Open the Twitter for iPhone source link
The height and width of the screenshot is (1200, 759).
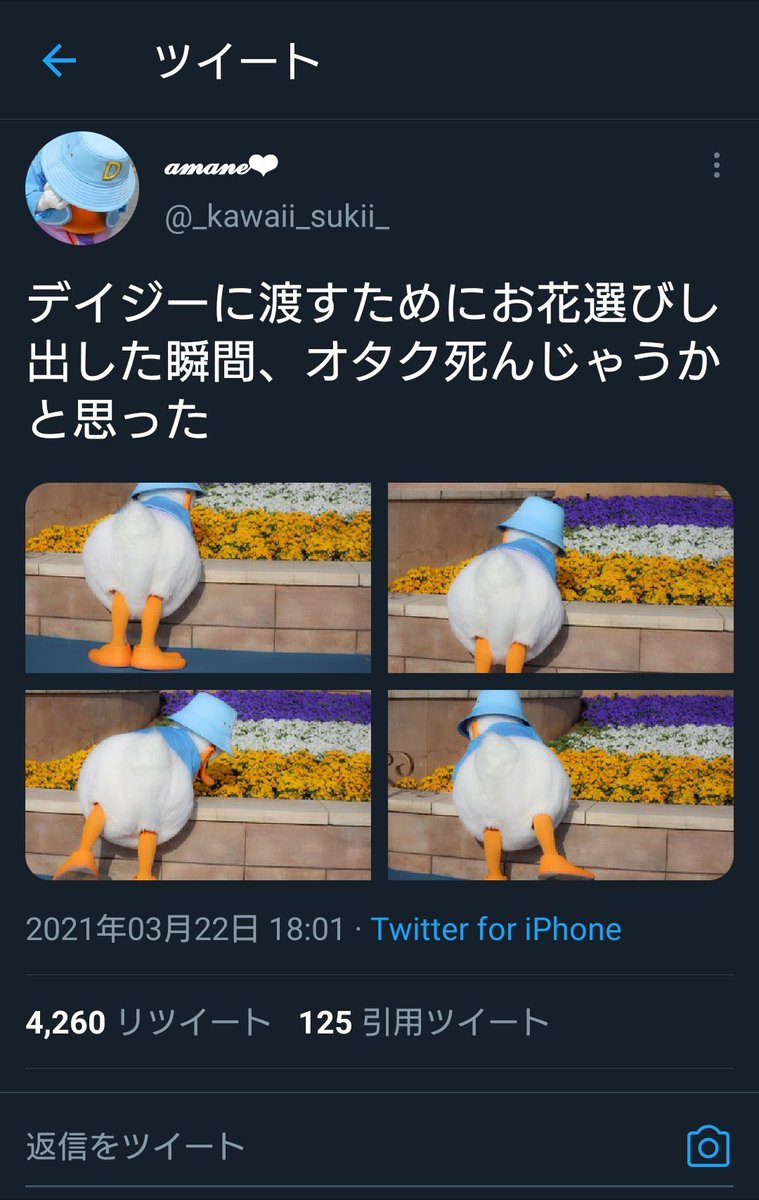pos(496,929)
